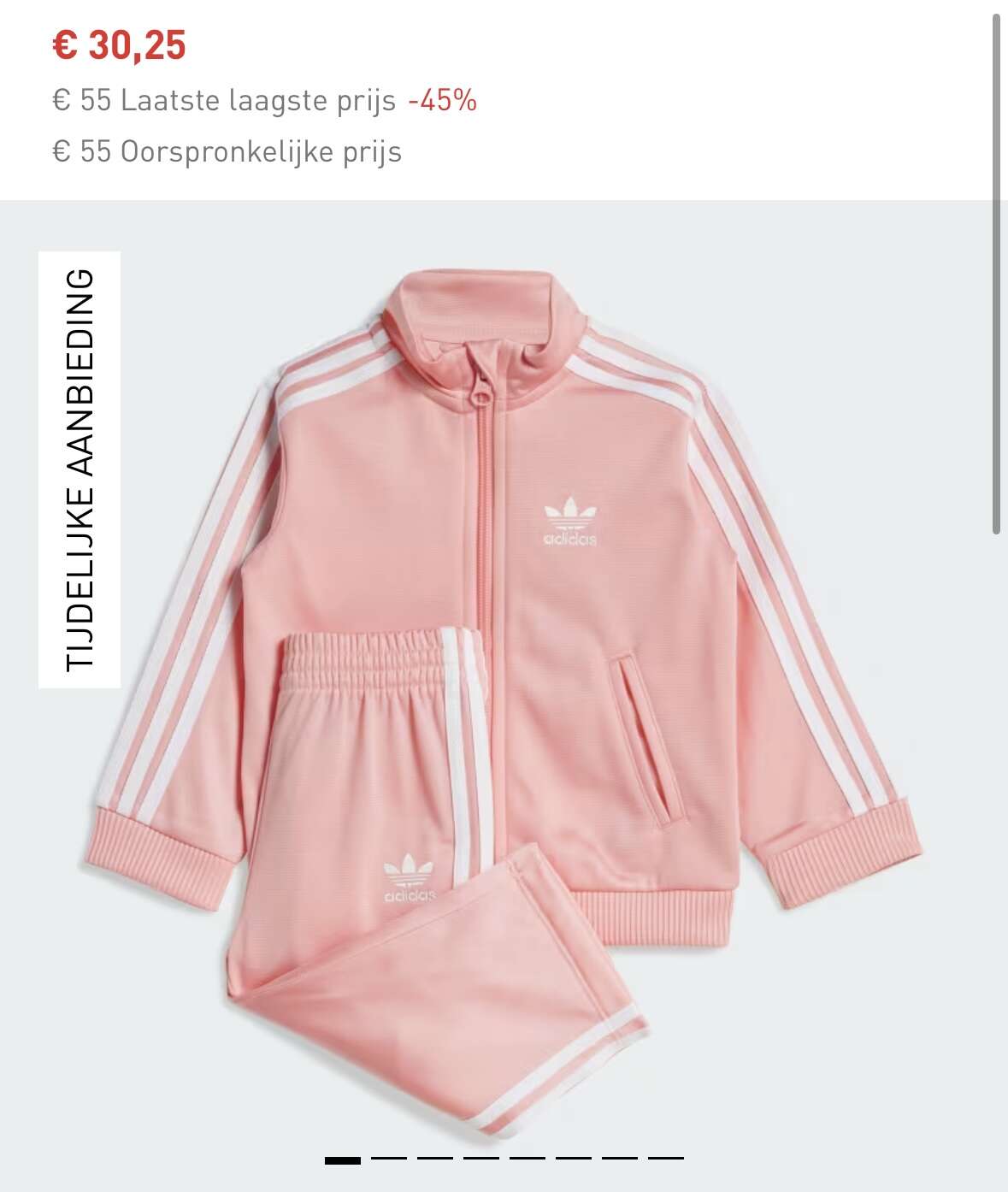Select the last gallery image indicator
The width and height of the screenshot is (1008, 1192).
pos(666,1159)
